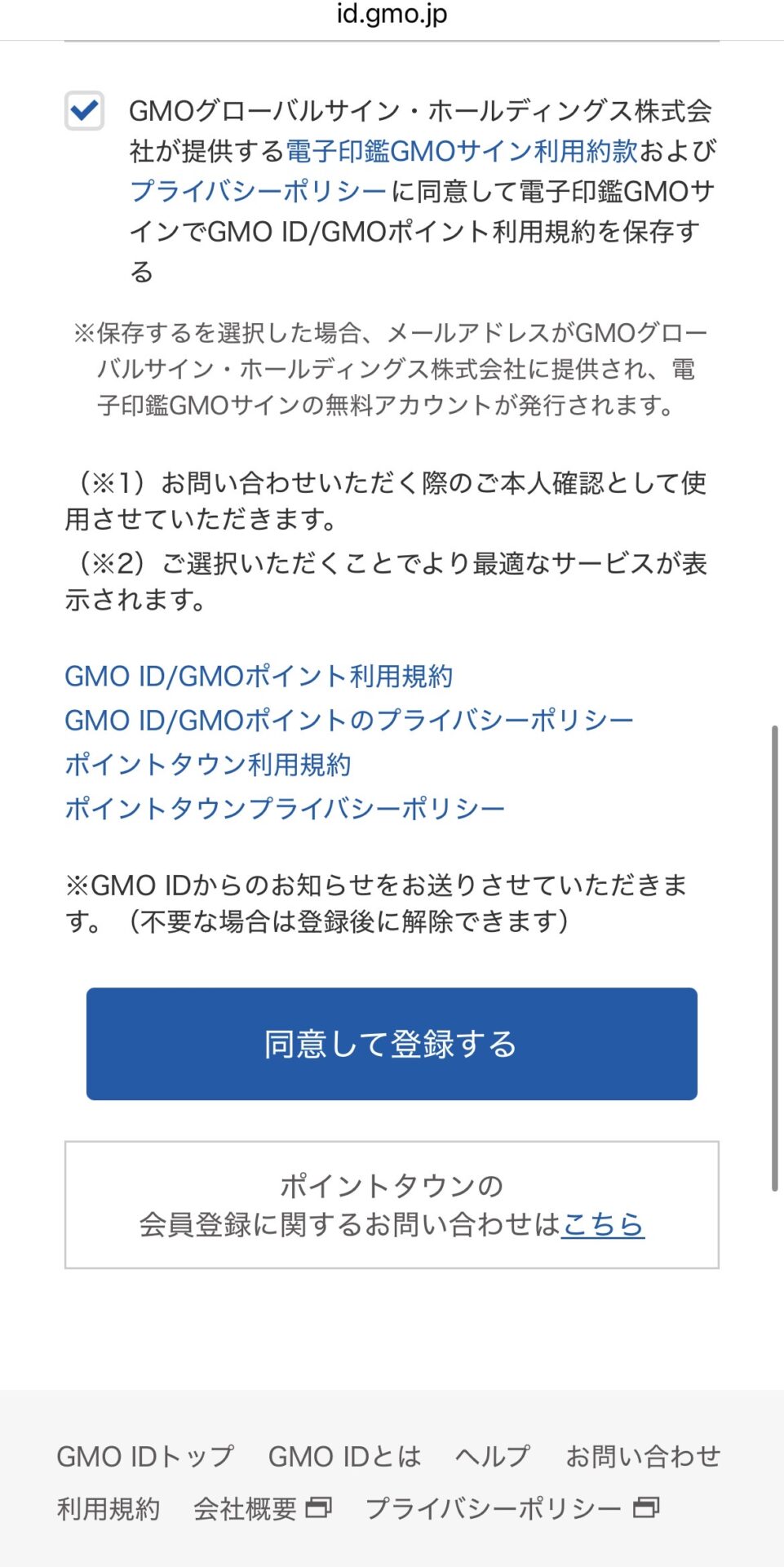Viewport: 784px width, 1567px height.
Task: Open ポイントタウンプライバシーポリシー link
Action: click(x=285, y=808)
